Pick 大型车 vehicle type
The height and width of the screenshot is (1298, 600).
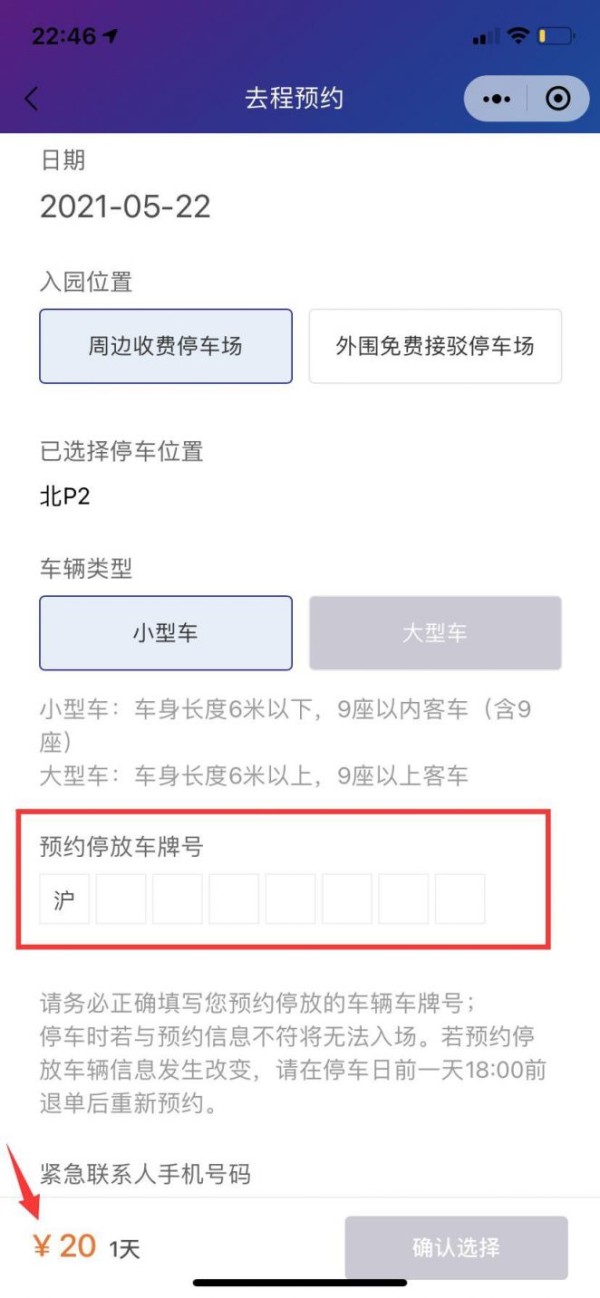pos(435,633)
